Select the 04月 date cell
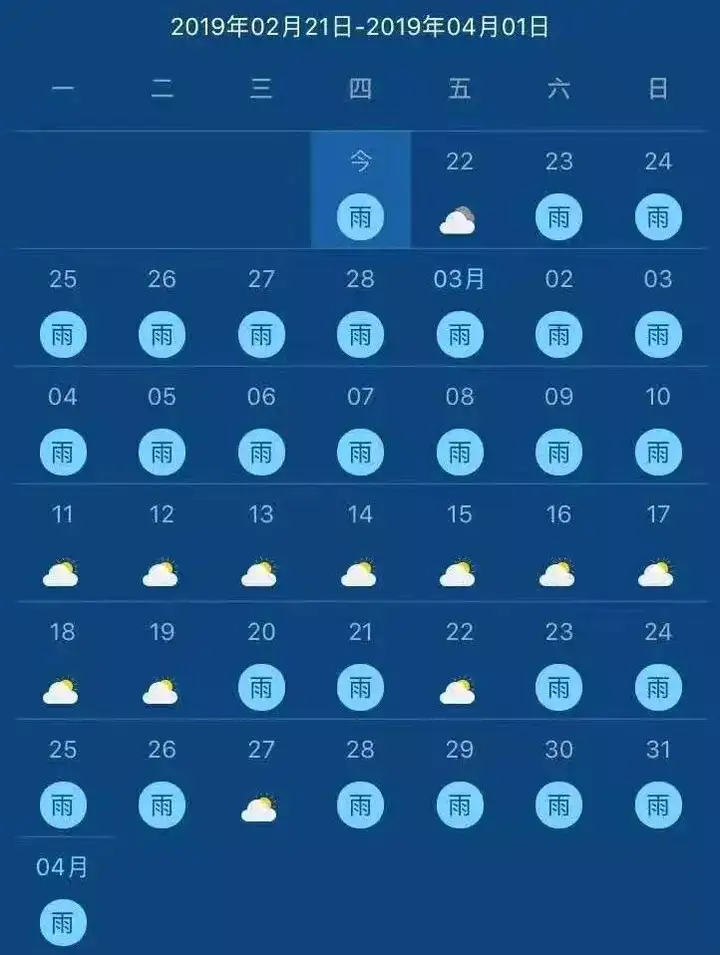 [x=62, y=896]
